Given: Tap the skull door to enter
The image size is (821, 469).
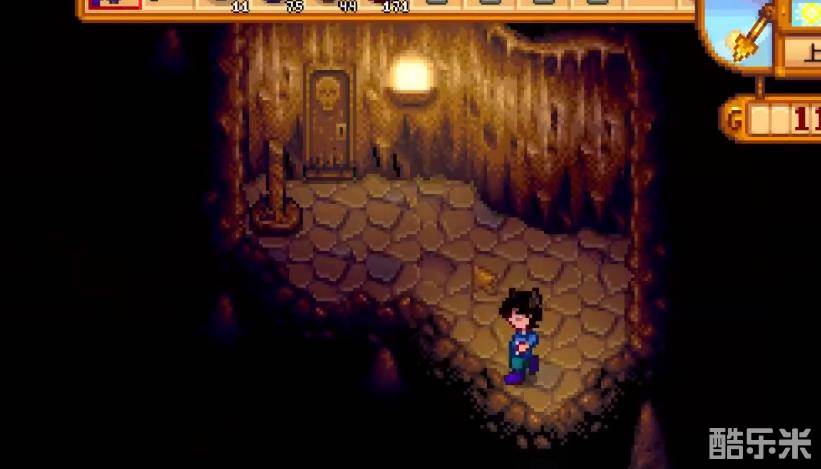Looking at the screenshot, I should (328, 120).
